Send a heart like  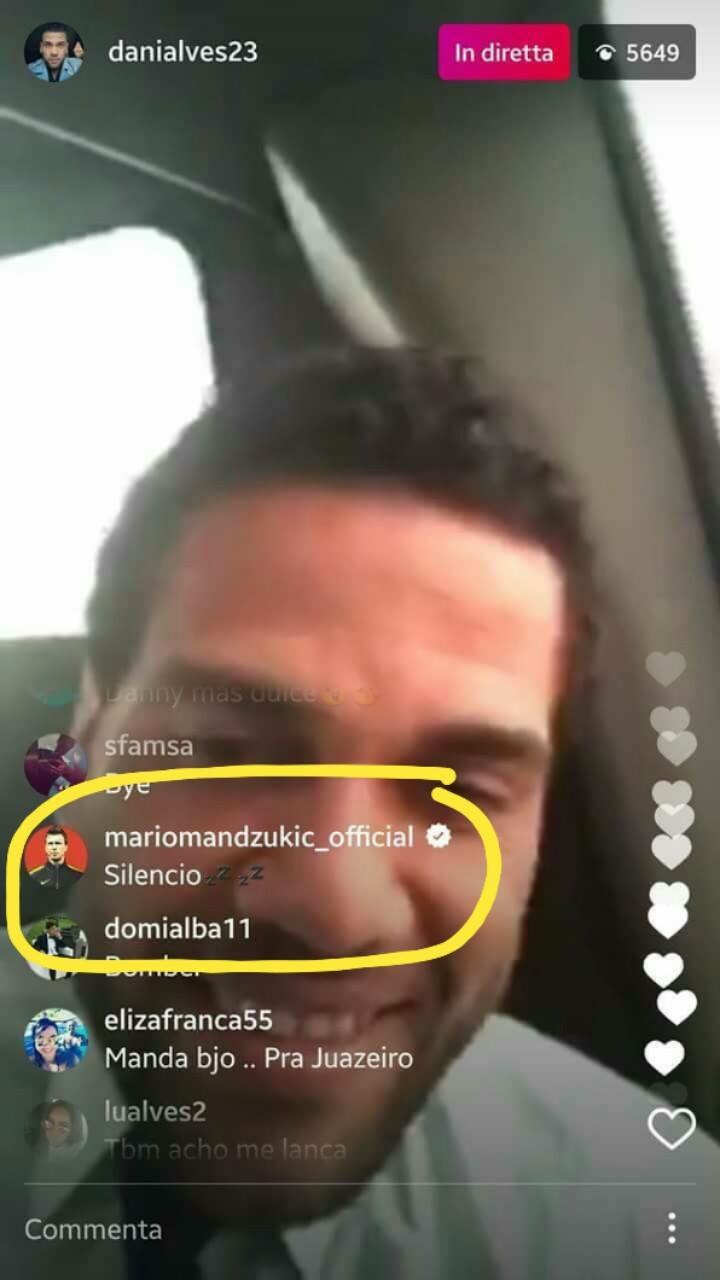671,1129
